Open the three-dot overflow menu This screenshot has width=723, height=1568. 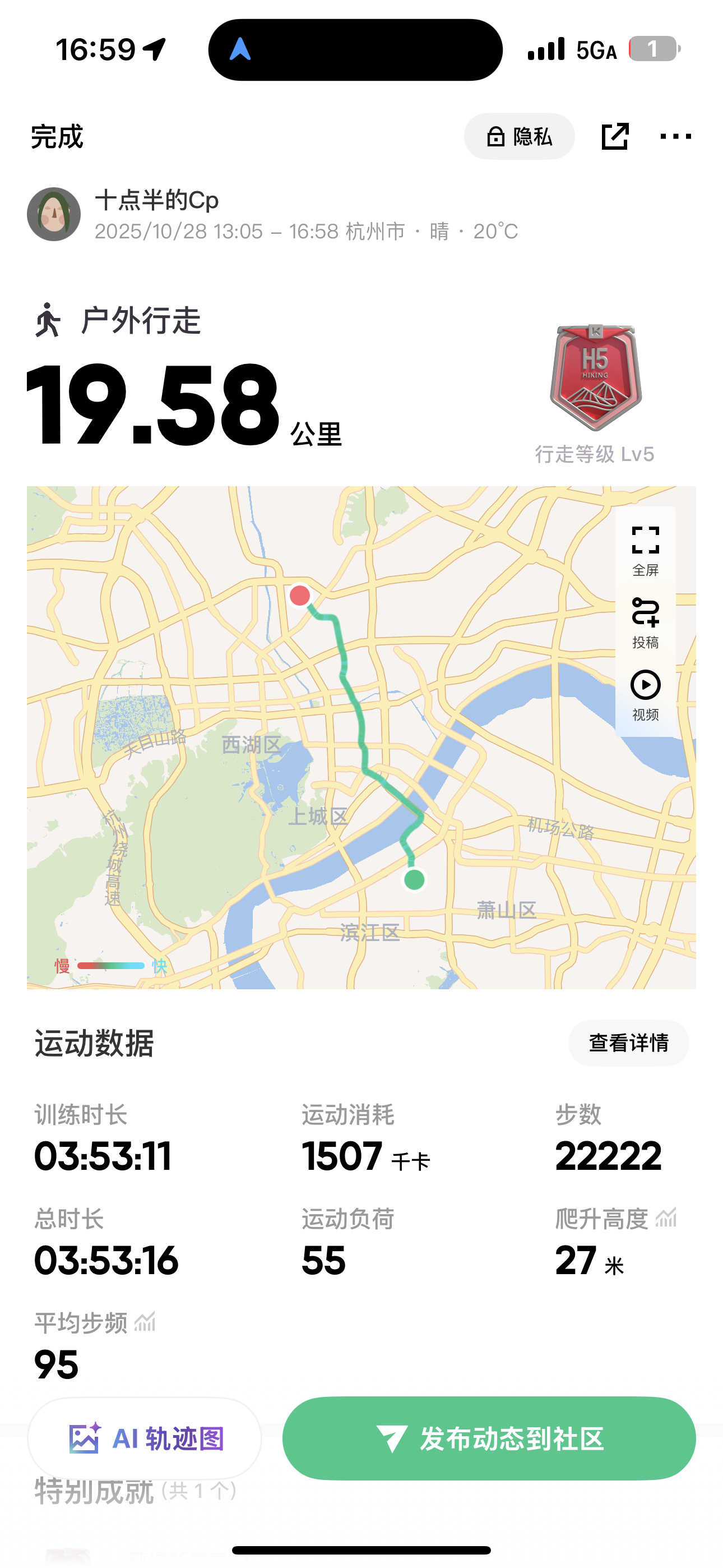(x=675, y=136)
